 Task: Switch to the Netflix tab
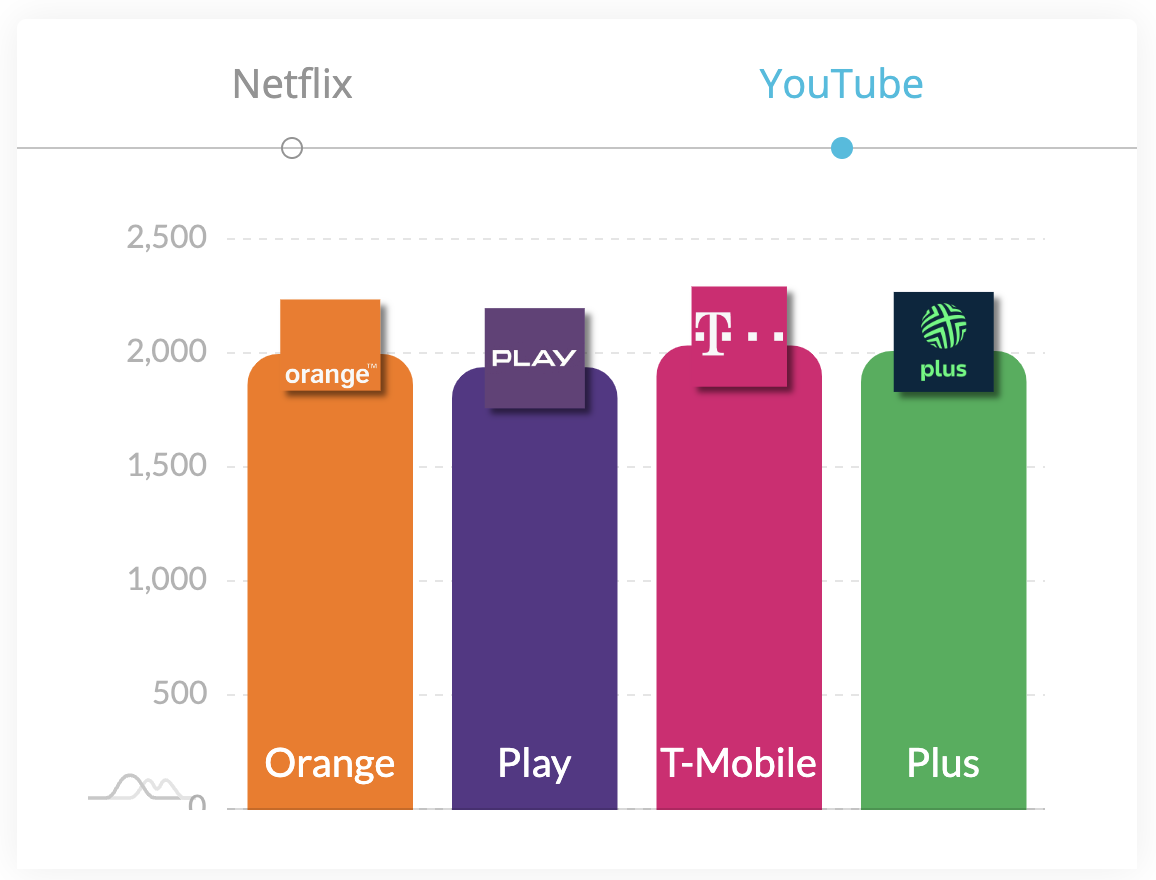coord(293,84)
